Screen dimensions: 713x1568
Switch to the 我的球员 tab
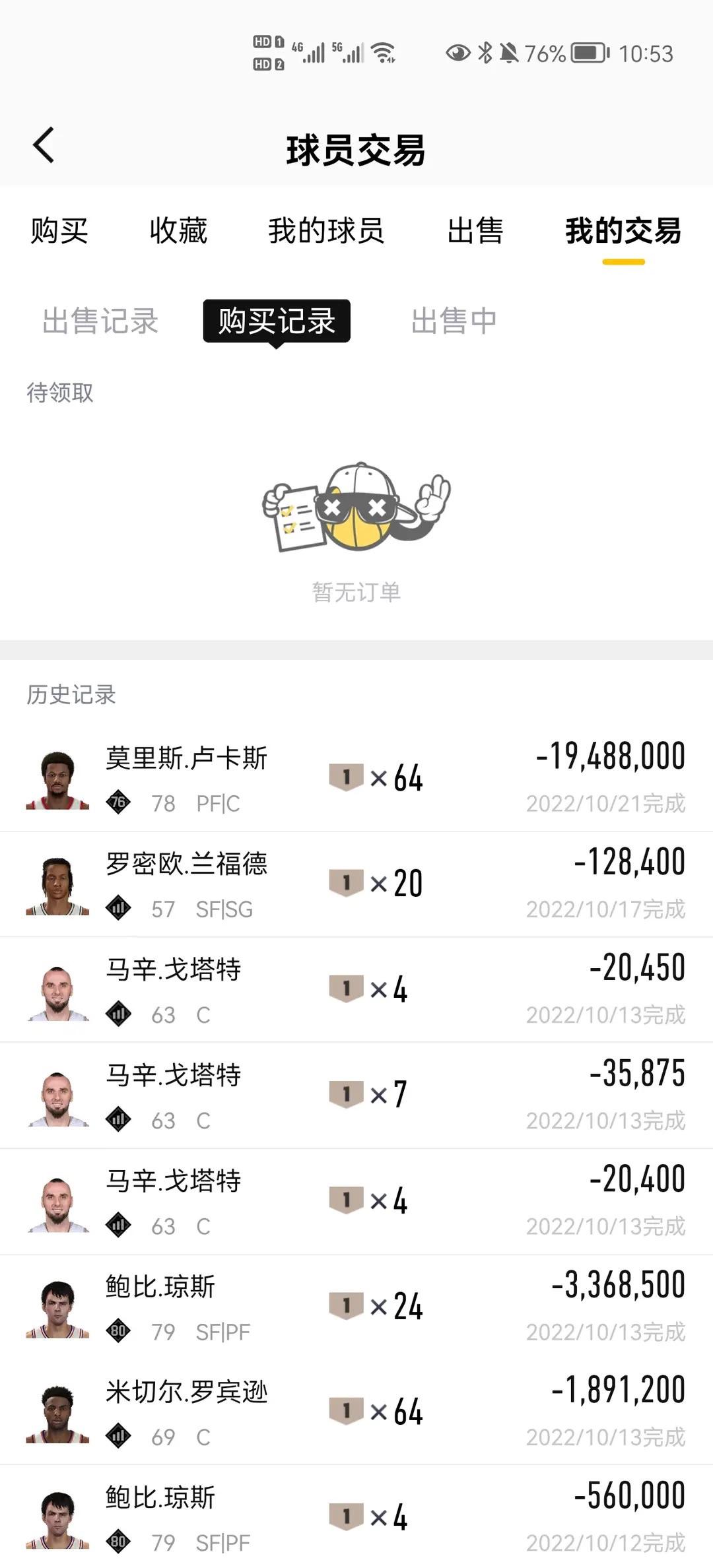click(x=326, y=231)
